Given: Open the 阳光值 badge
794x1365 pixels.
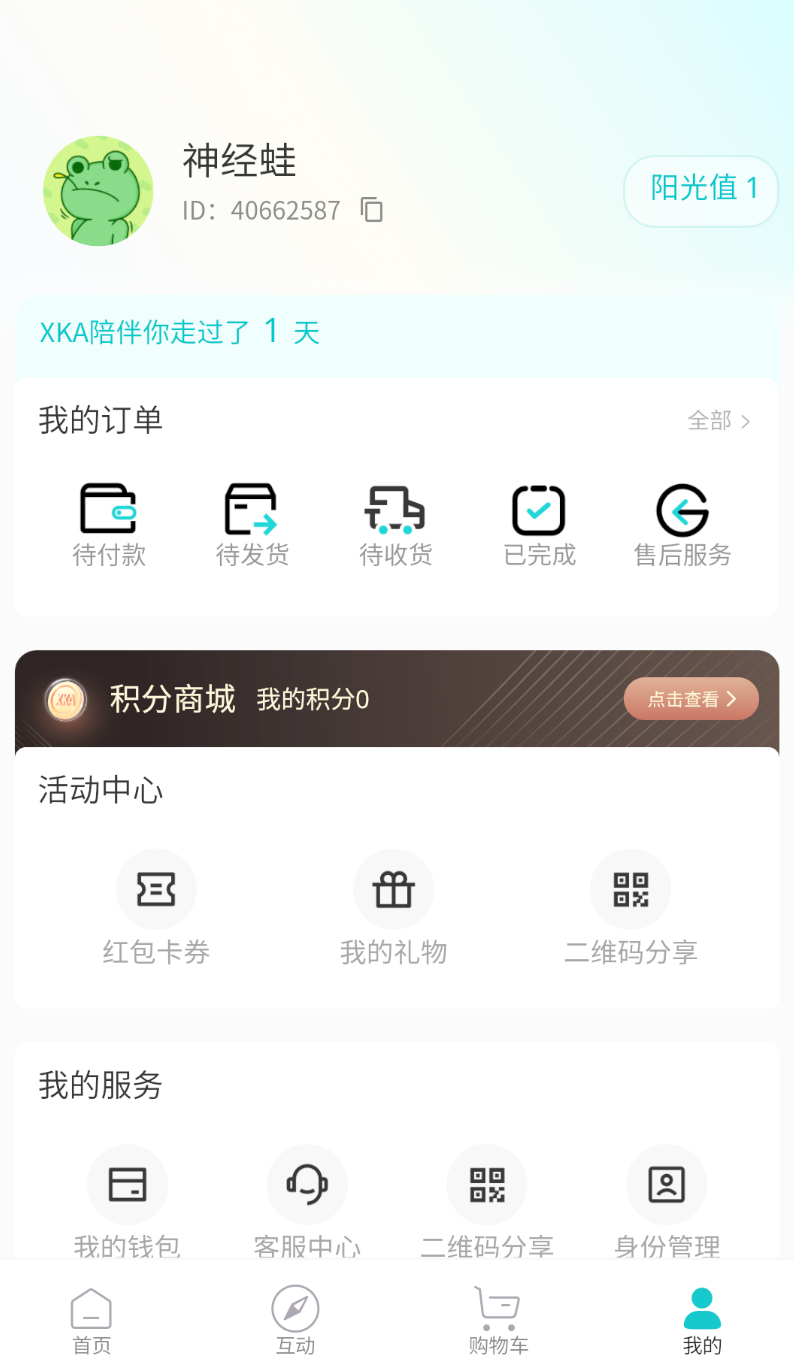Looking at the screenshot, I should coord(701,190).
